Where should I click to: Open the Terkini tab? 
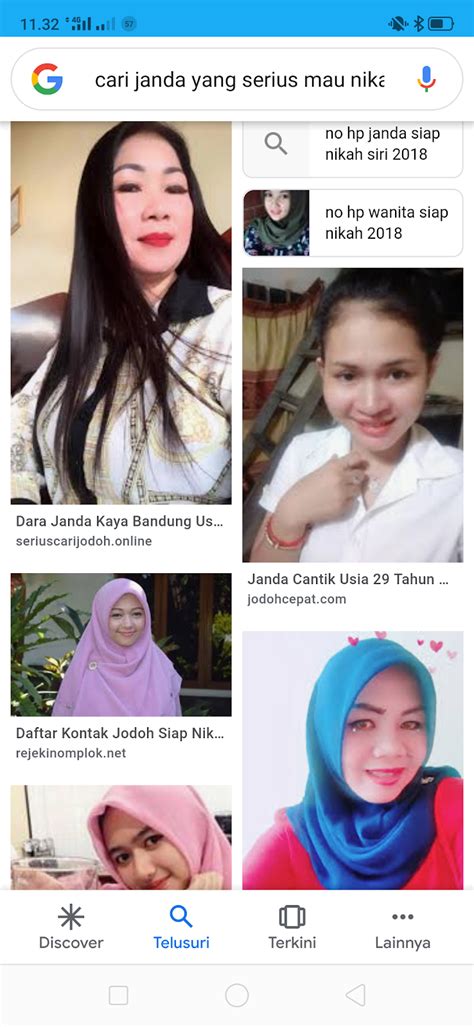point(292,928)
